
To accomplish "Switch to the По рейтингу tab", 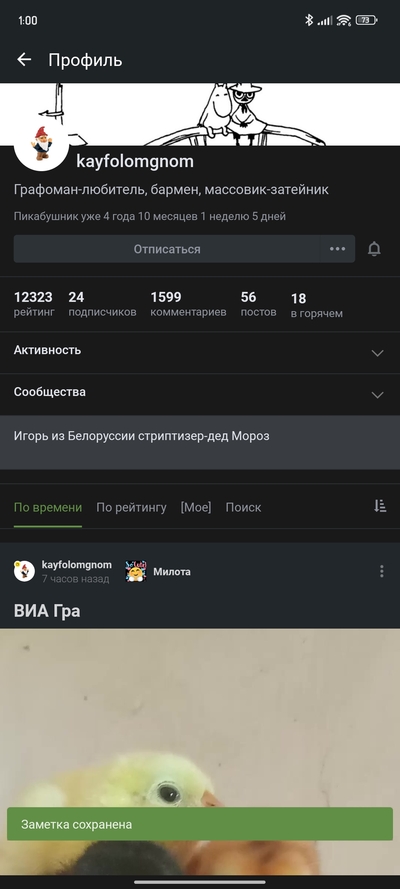I will coord(131,507).
